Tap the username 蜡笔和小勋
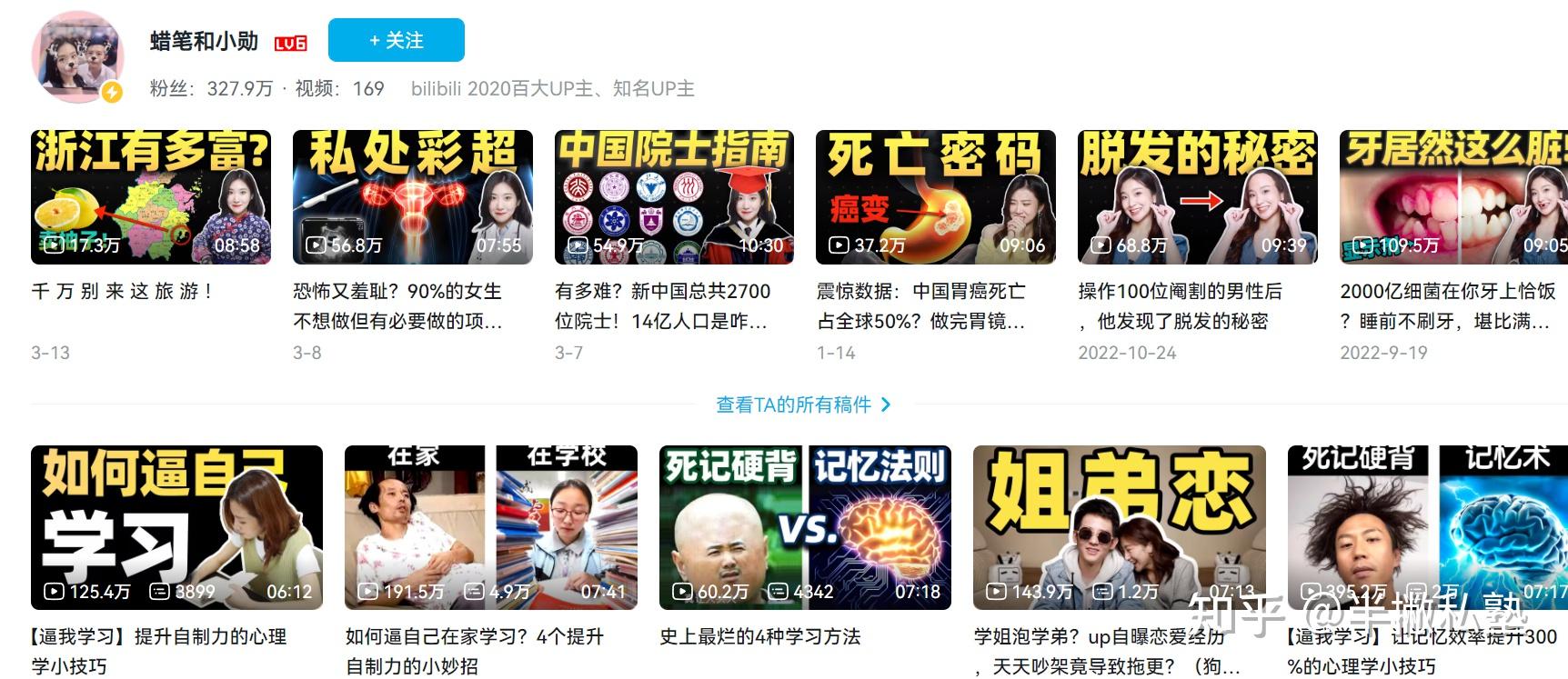1568x679 pixels. (x=204, y=41)
